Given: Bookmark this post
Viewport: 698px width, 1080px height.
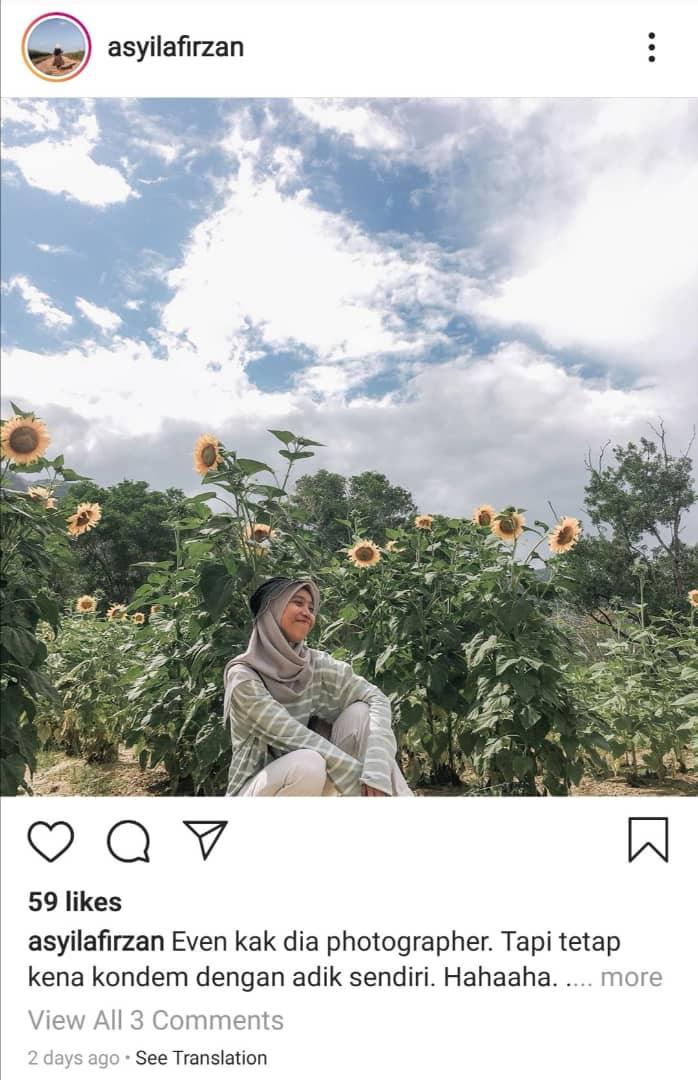Looking at the screenshot, I should coord(648,840).
